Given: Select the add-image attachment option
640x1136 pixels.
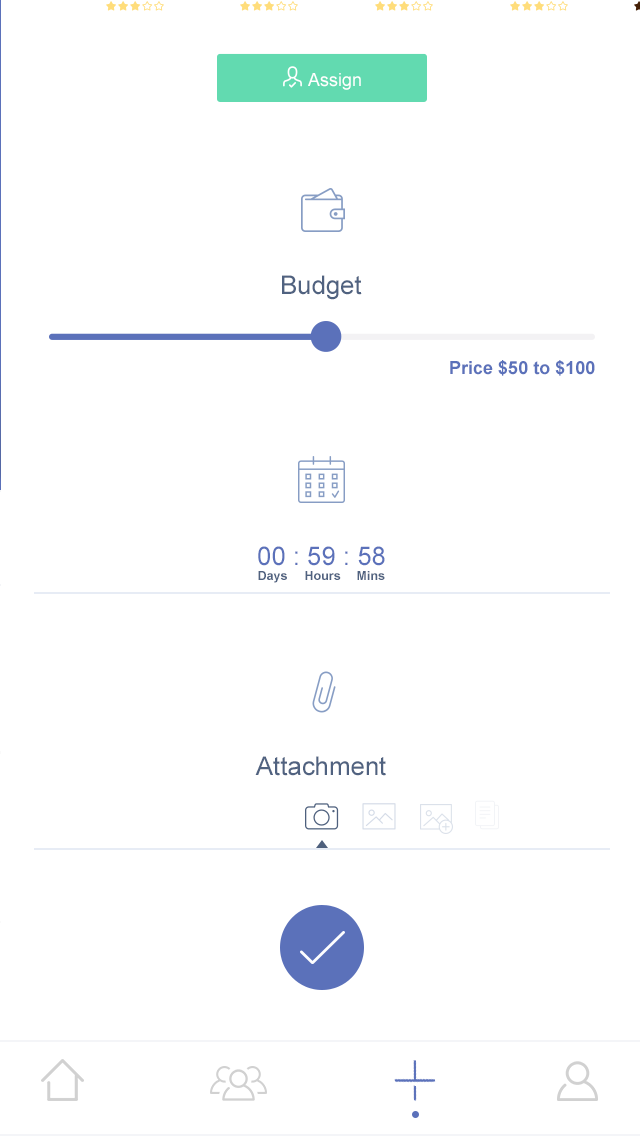Looking at the screenshot, I should point(436,818).
